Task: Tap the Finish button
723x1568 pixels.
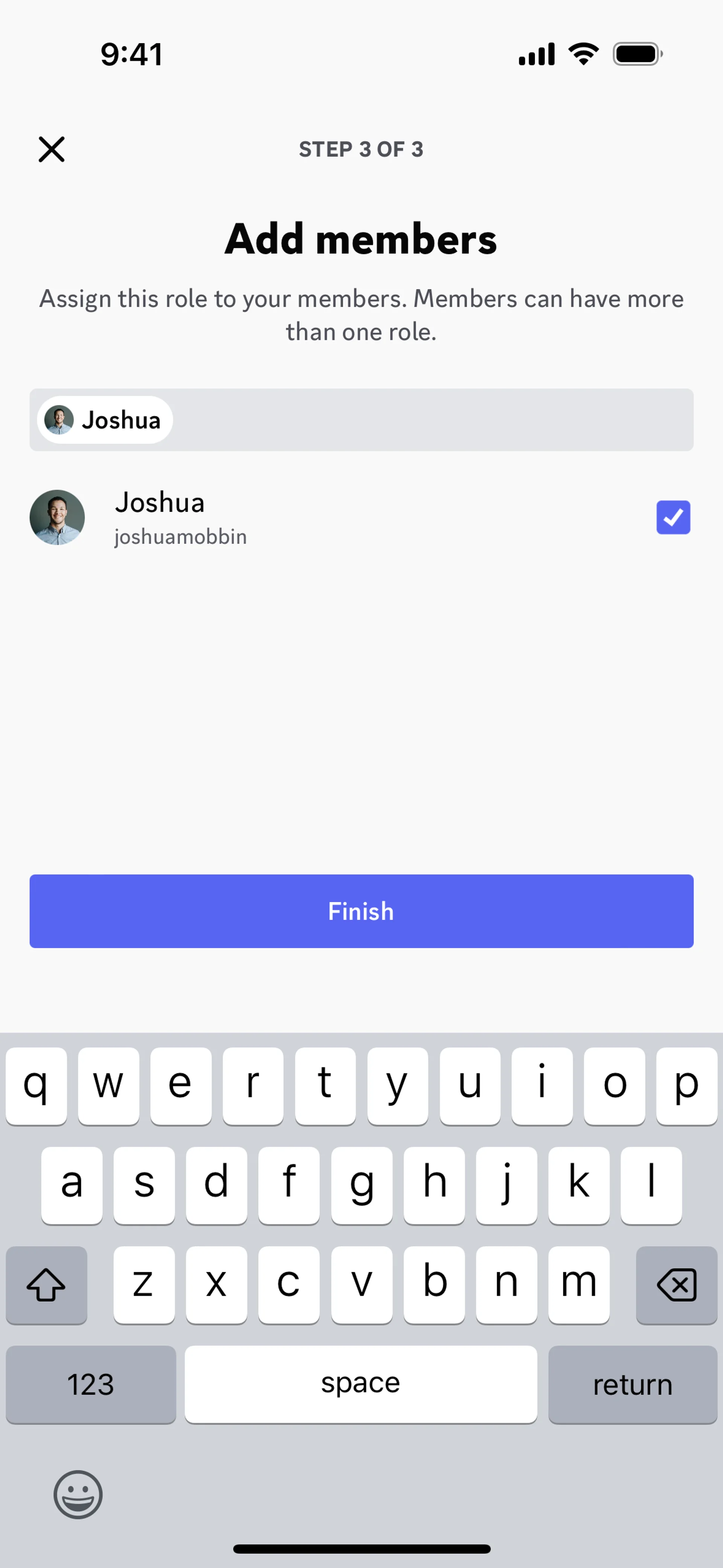Action: click(x=361, y=911)
